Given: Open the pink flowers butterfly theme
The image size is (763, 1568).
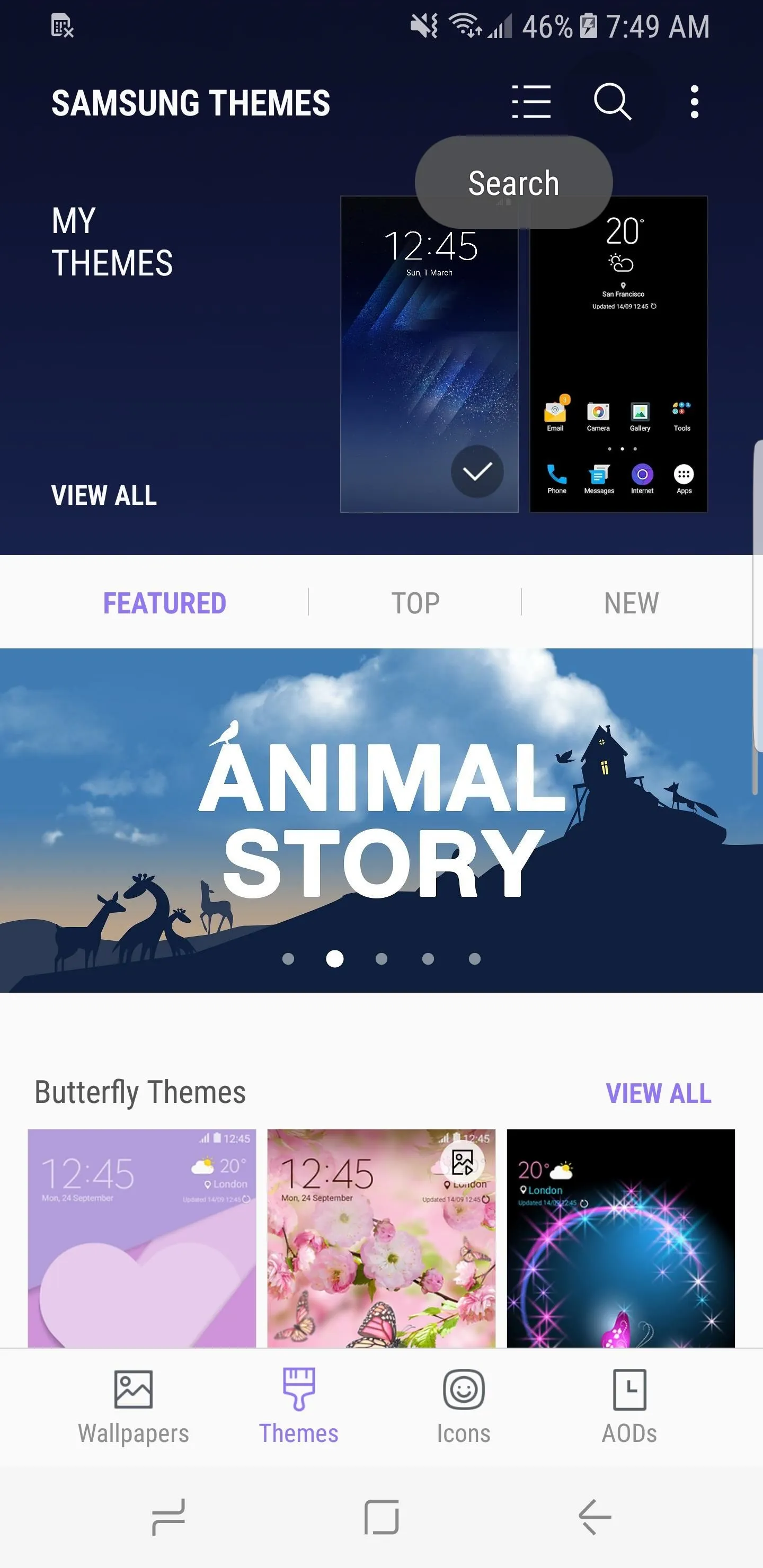Looking at the screenshot, I should click(x=381, y=1238).
